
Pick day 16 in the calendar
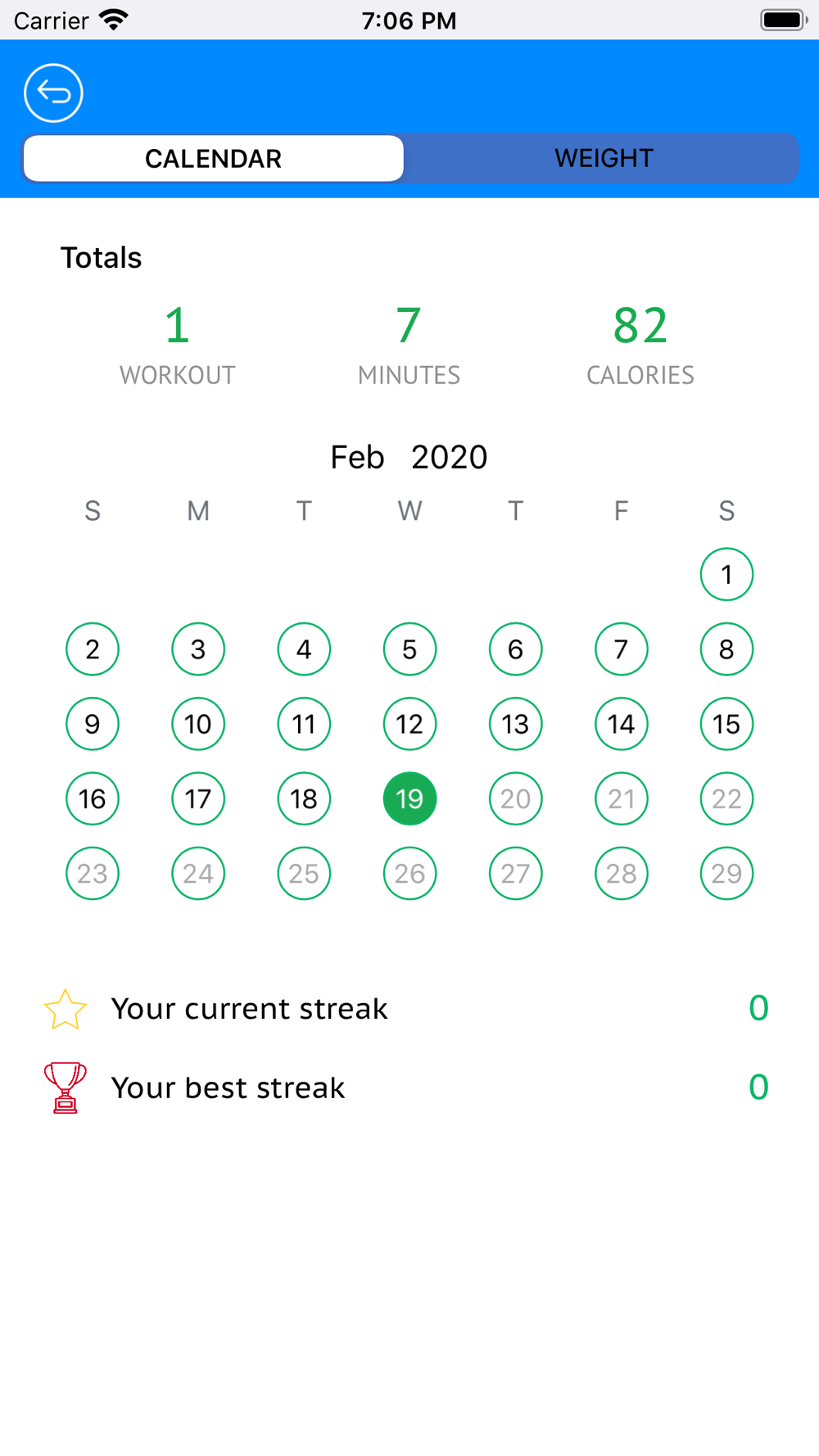pos(93,798)
